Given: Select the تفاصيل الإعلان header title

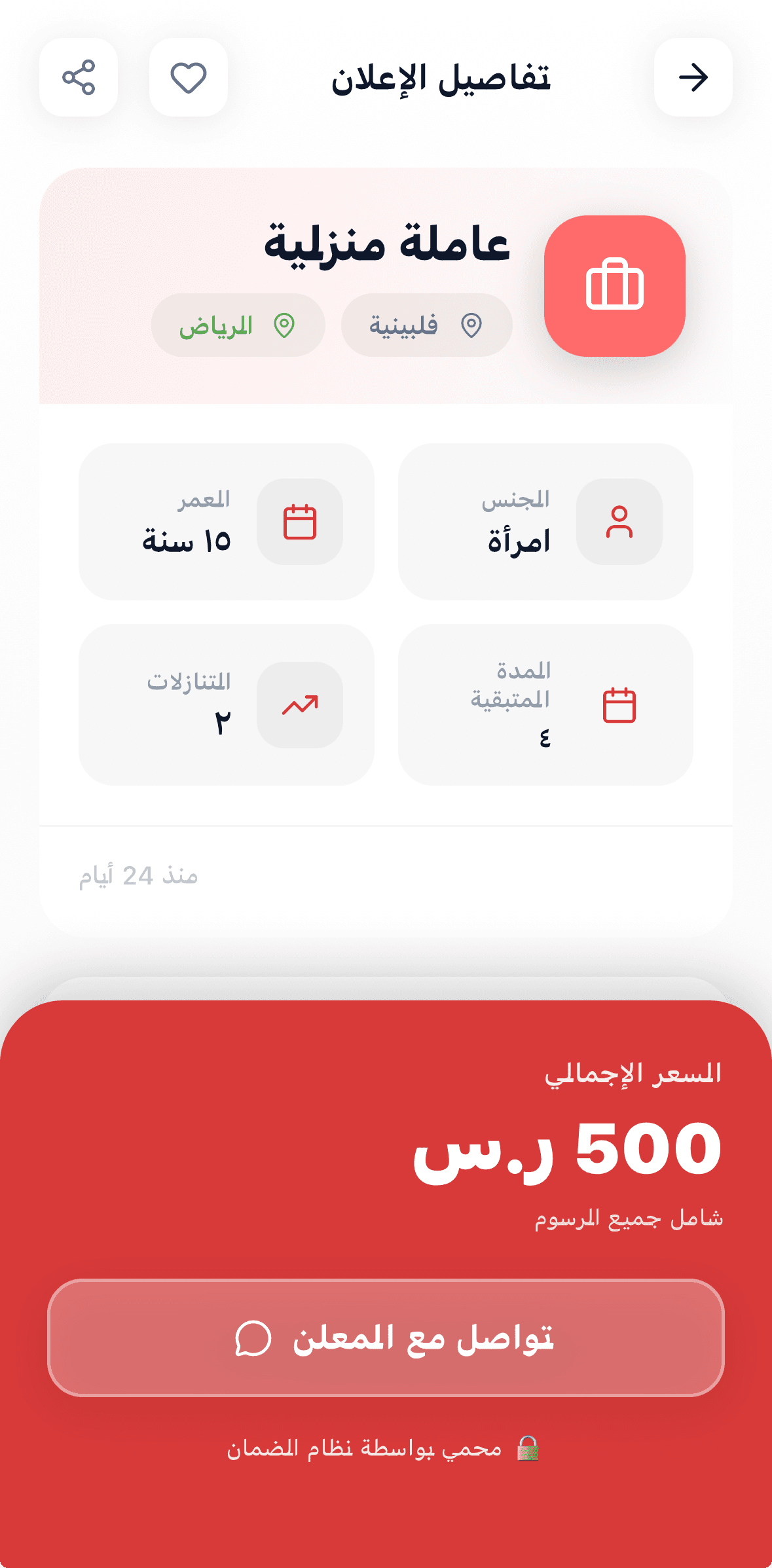Looking at the screenshot, I should 441,77.
